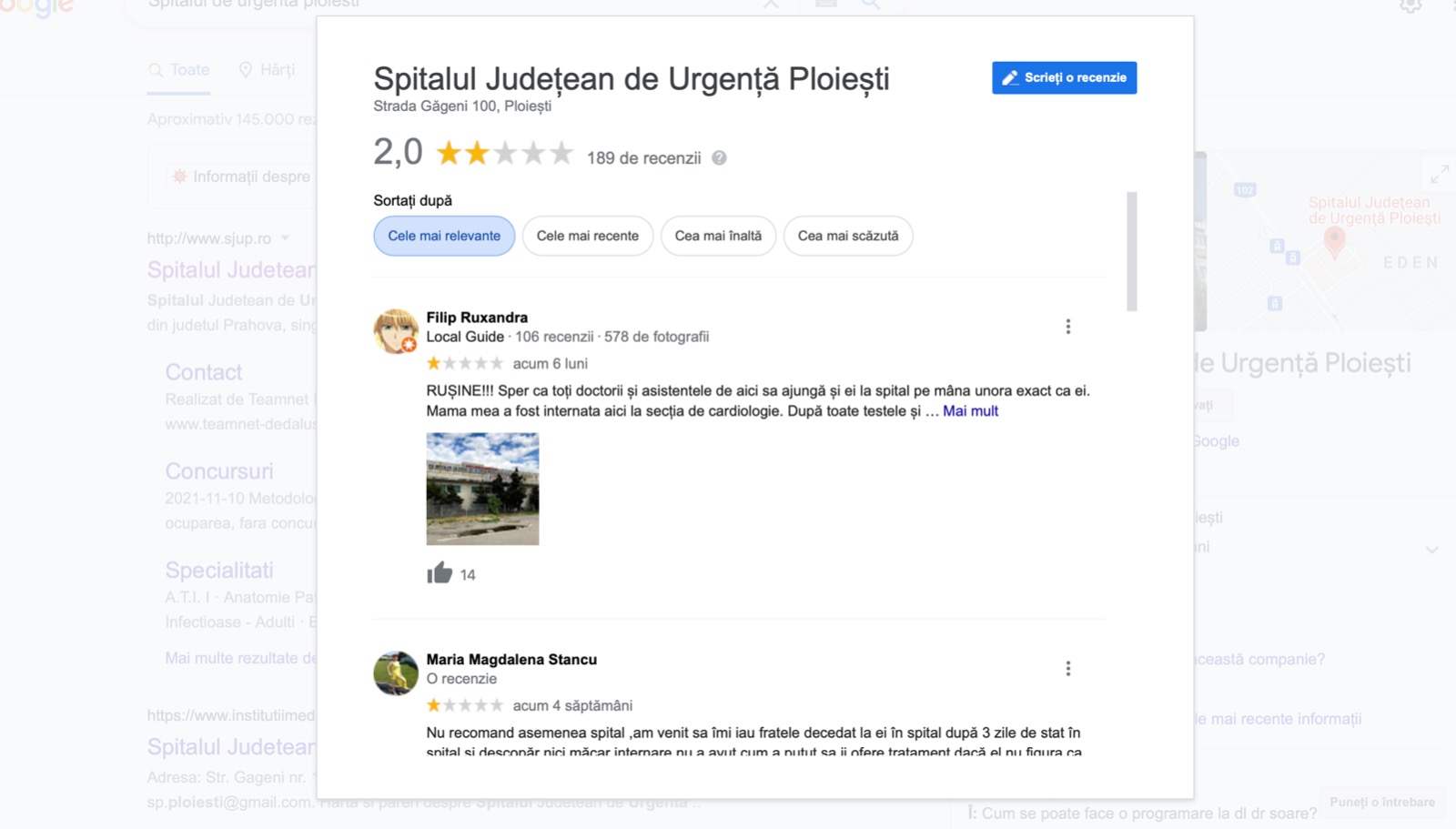Like Filip Ruxandra's review
The image size is (1456, 829).
[x=440, y=573]
